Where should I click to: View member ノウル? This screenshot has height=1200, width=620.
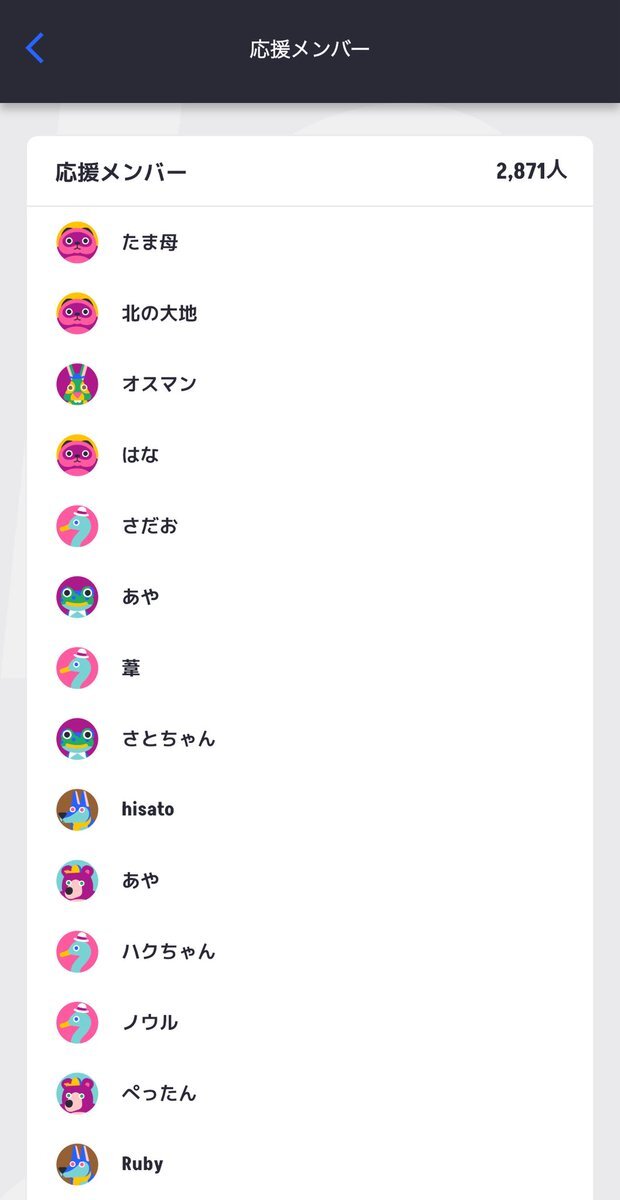click(x=310, y=1023)
